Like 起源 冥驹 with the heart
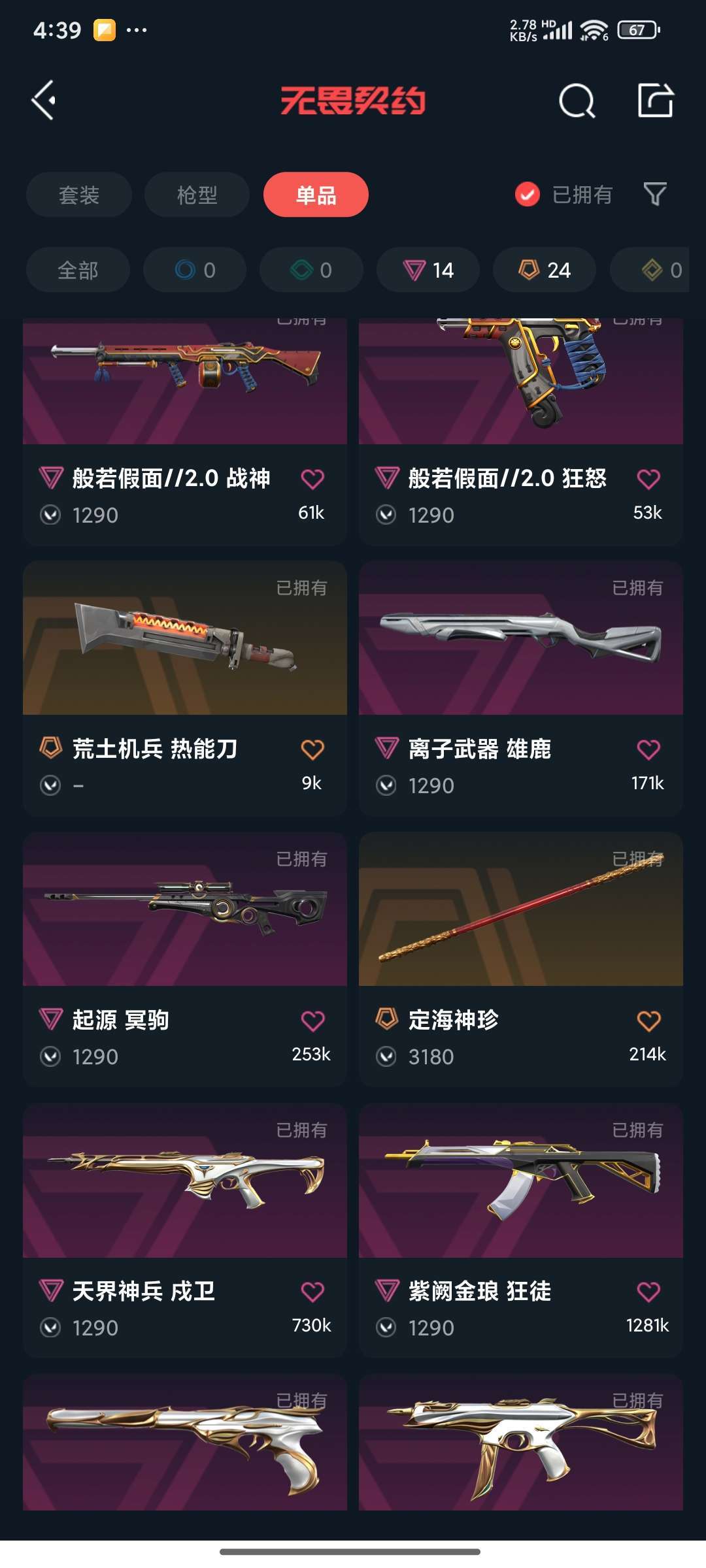The image size is (706, 1568). [312, 1021]
